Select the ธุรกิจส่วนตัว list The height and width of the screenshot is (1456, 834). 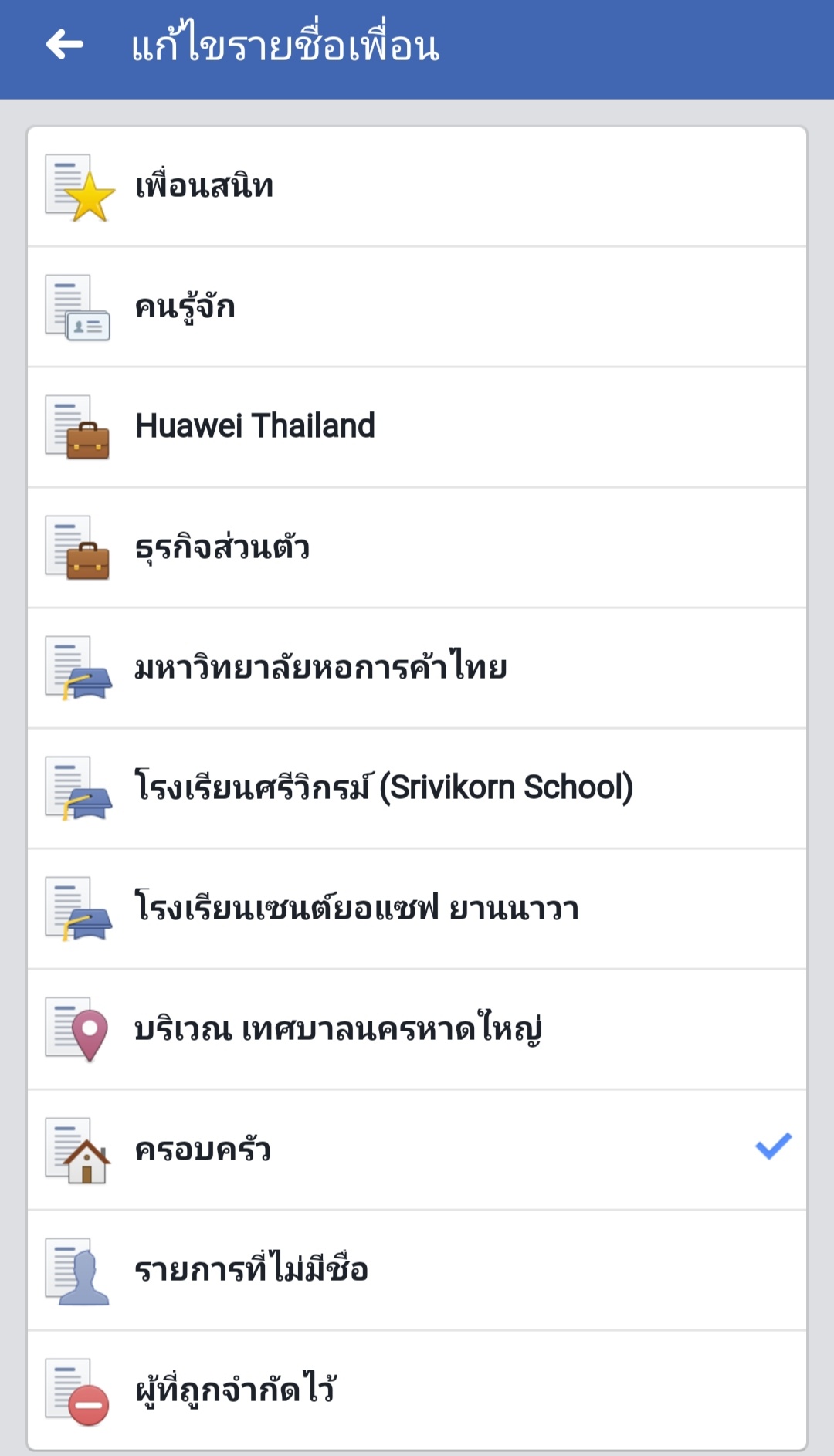[x=417, y=548]
